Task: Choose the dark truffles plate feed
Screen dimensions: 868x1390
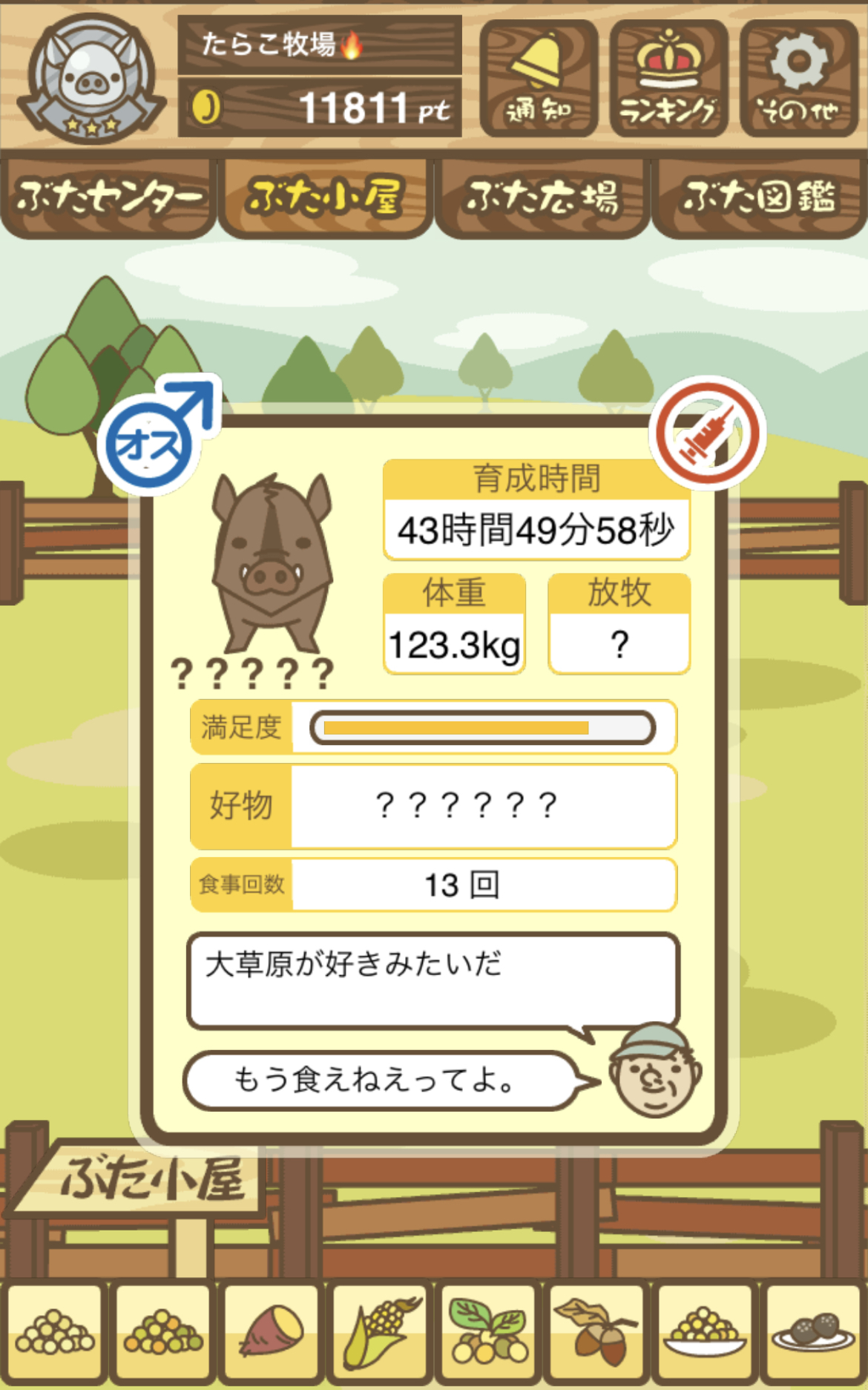Action: point(814,1332)
